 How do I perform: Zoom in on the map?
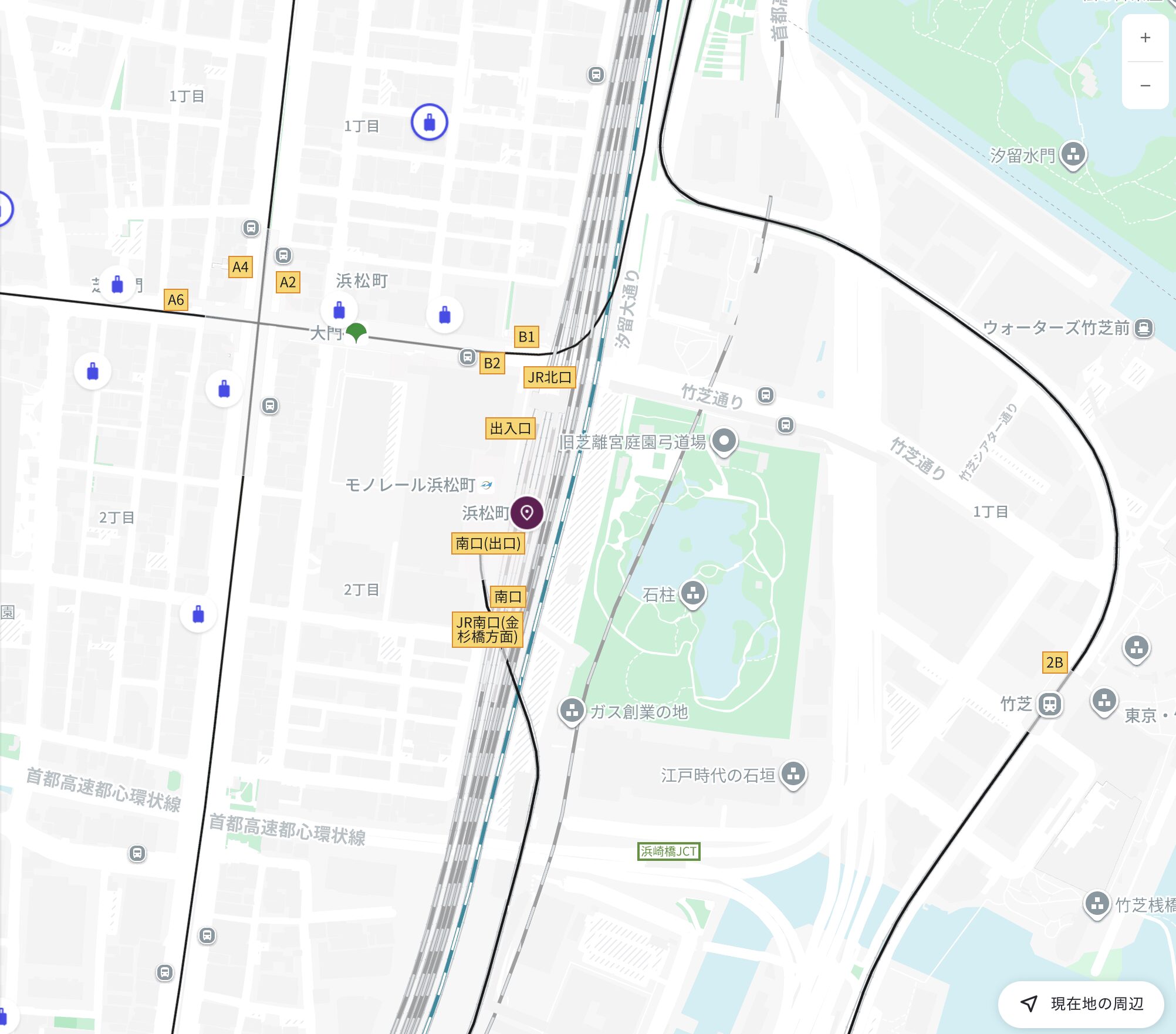(x=1145, y=38)
